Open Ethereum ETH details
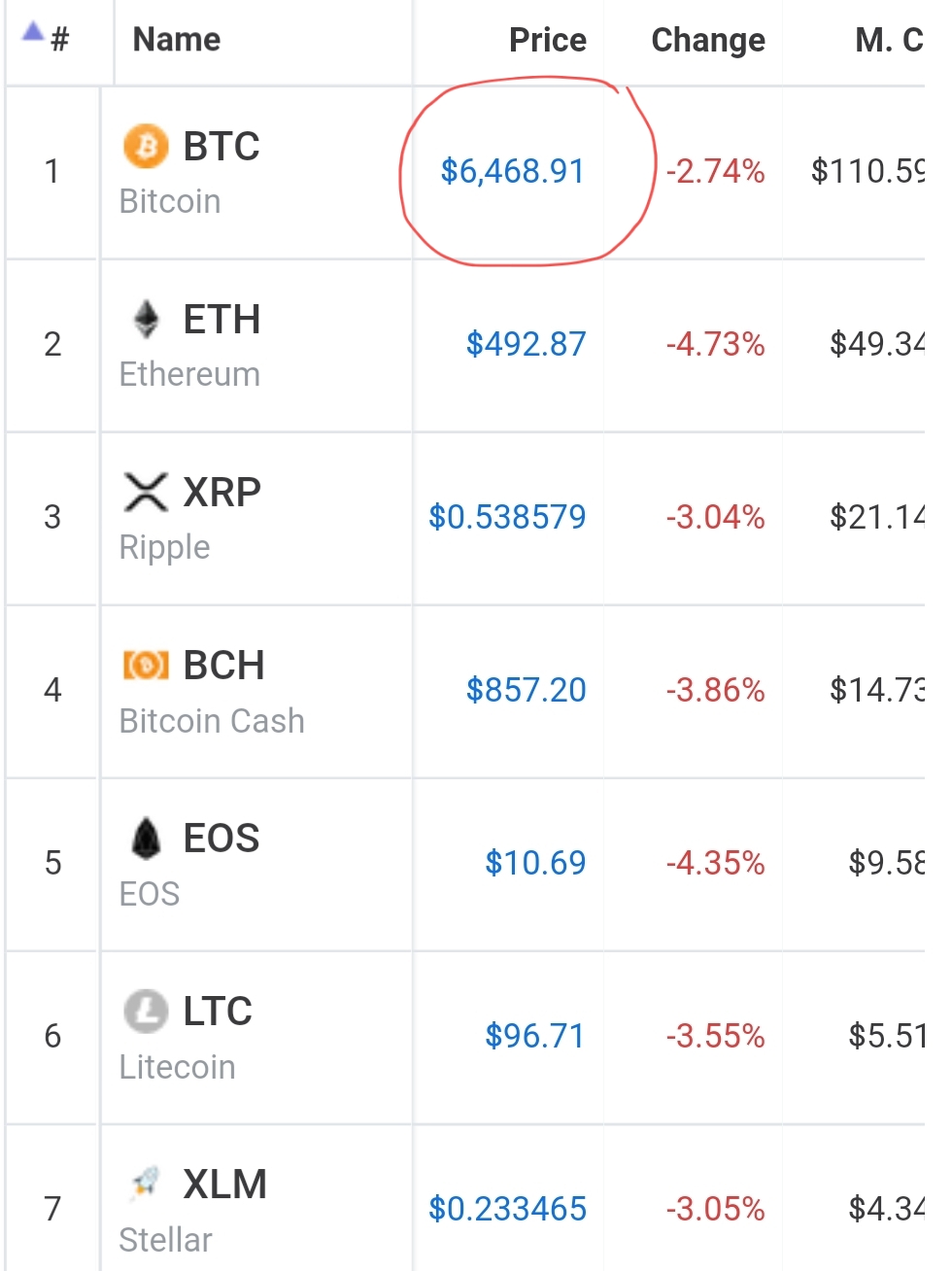The width and height of the screenshot is (952, 1271). point(221,321)
